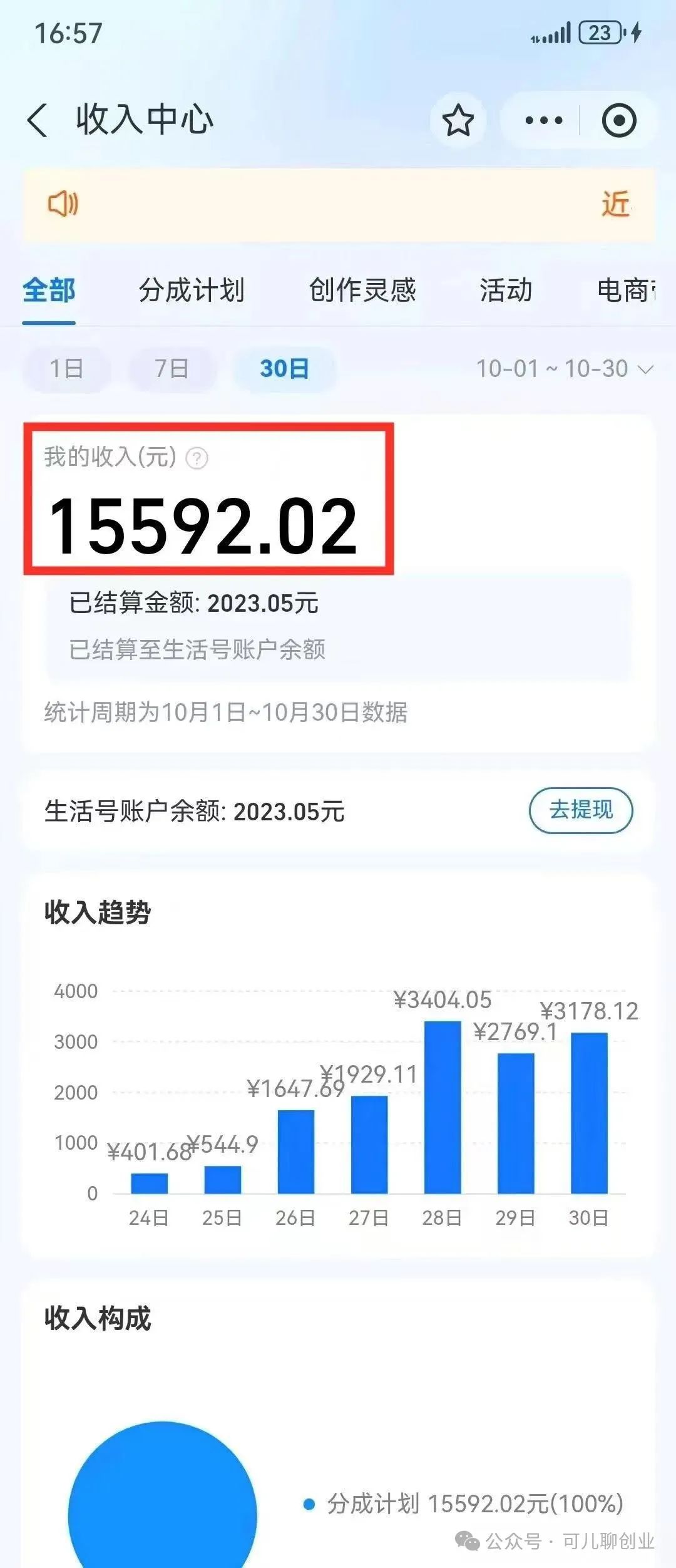Select the 全部 tab
Viewport: 676px width, 1568px height.
pos(49,291)
